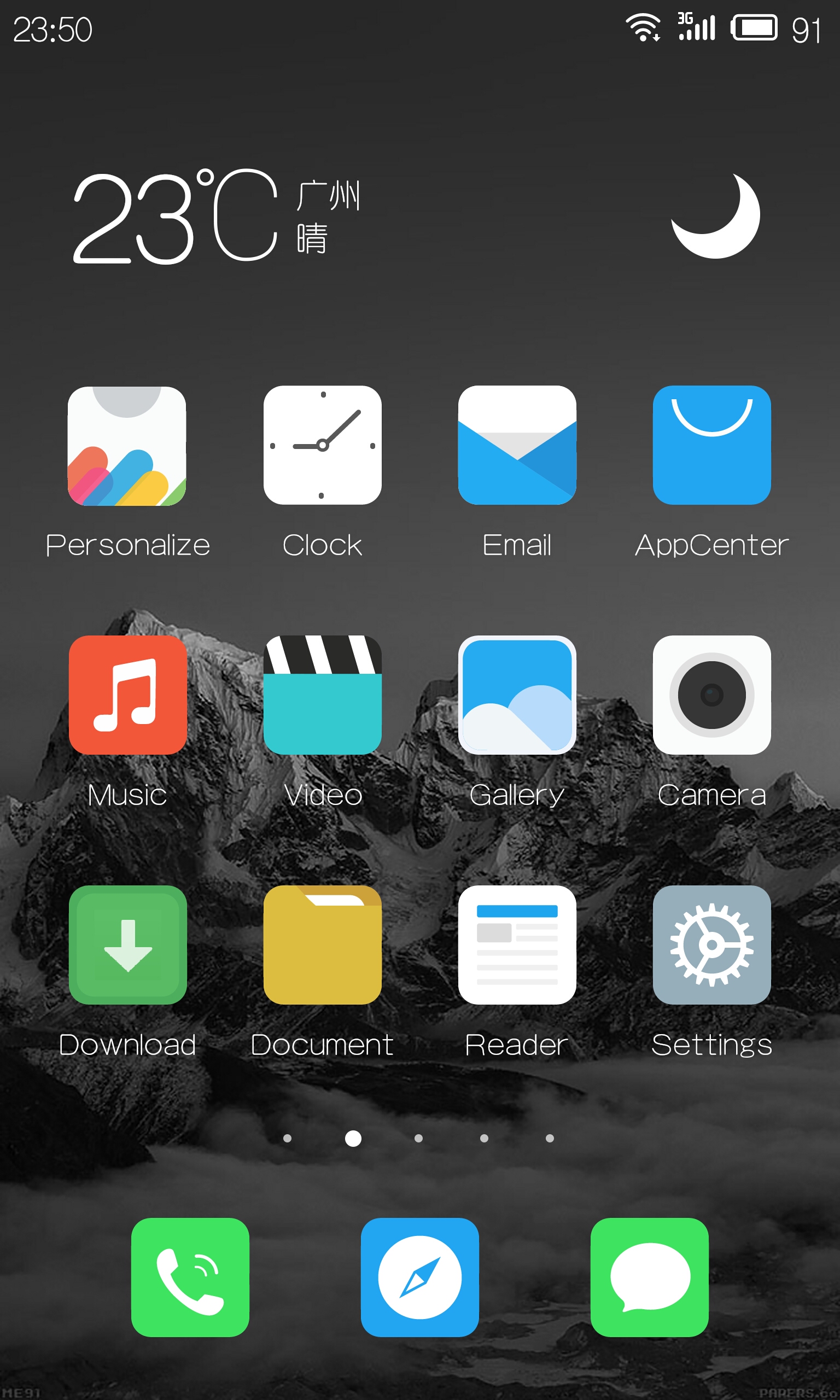Launch the Reader app
This screenshot has height=1400, width=840.
517,945
